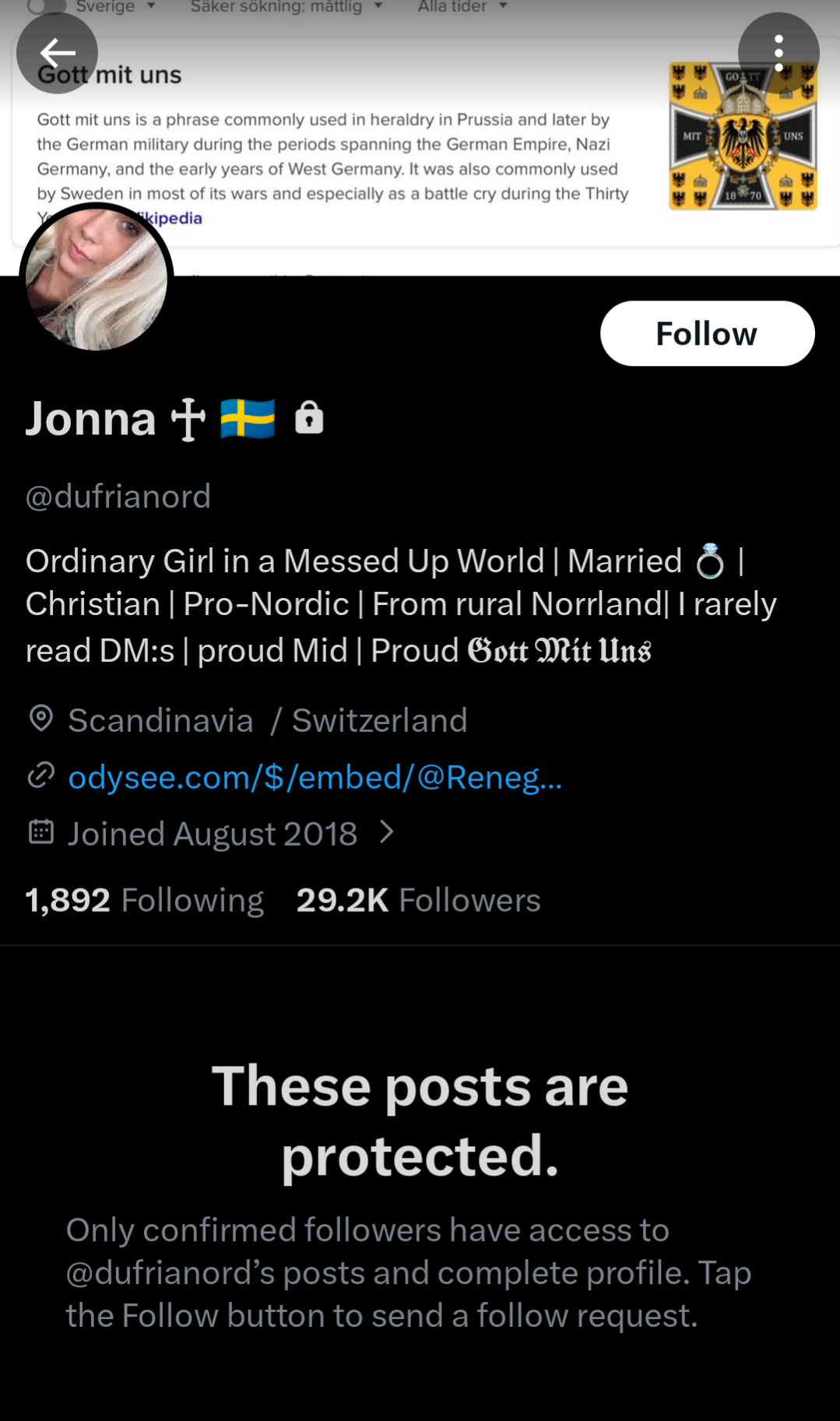Open the odysee.com link in bio
This screenshot has height=1421, width=840.
[315, 777]
